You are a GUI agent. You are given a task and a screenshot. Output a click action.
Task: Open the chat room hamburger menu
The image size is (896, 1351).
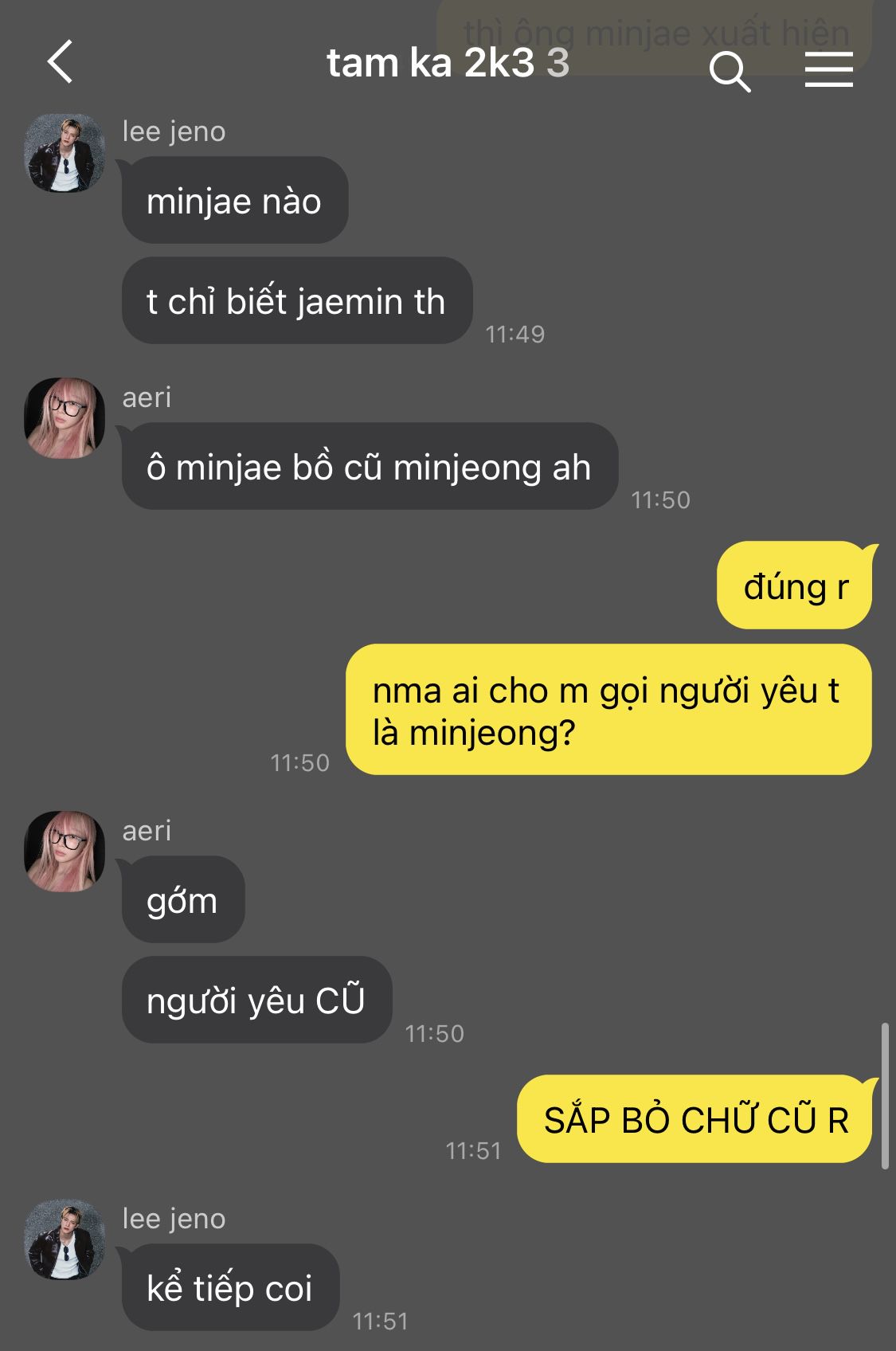tap(828, 70)
